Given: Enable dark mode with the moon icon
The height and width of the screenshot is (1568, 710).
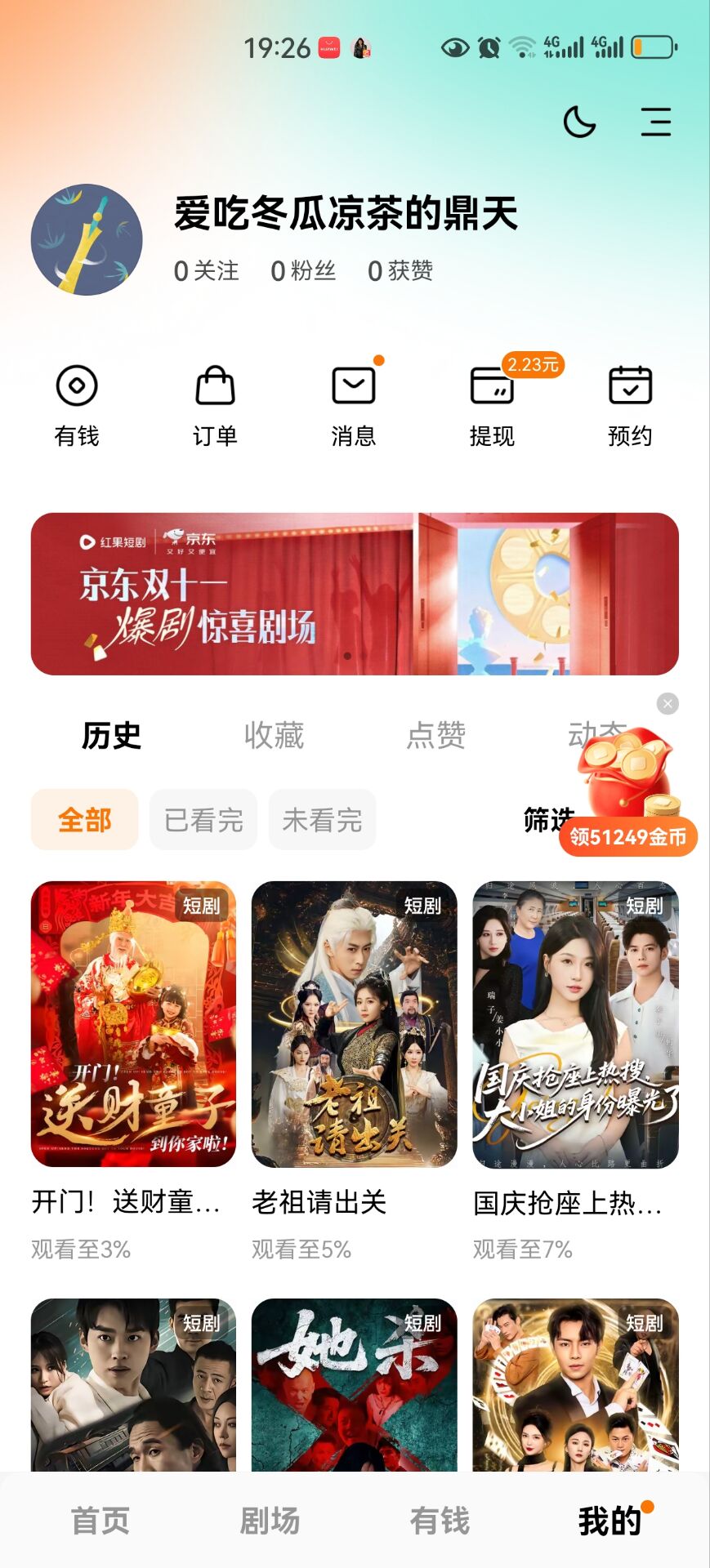Looking at the screenshot, I should [x=579, y=122].
